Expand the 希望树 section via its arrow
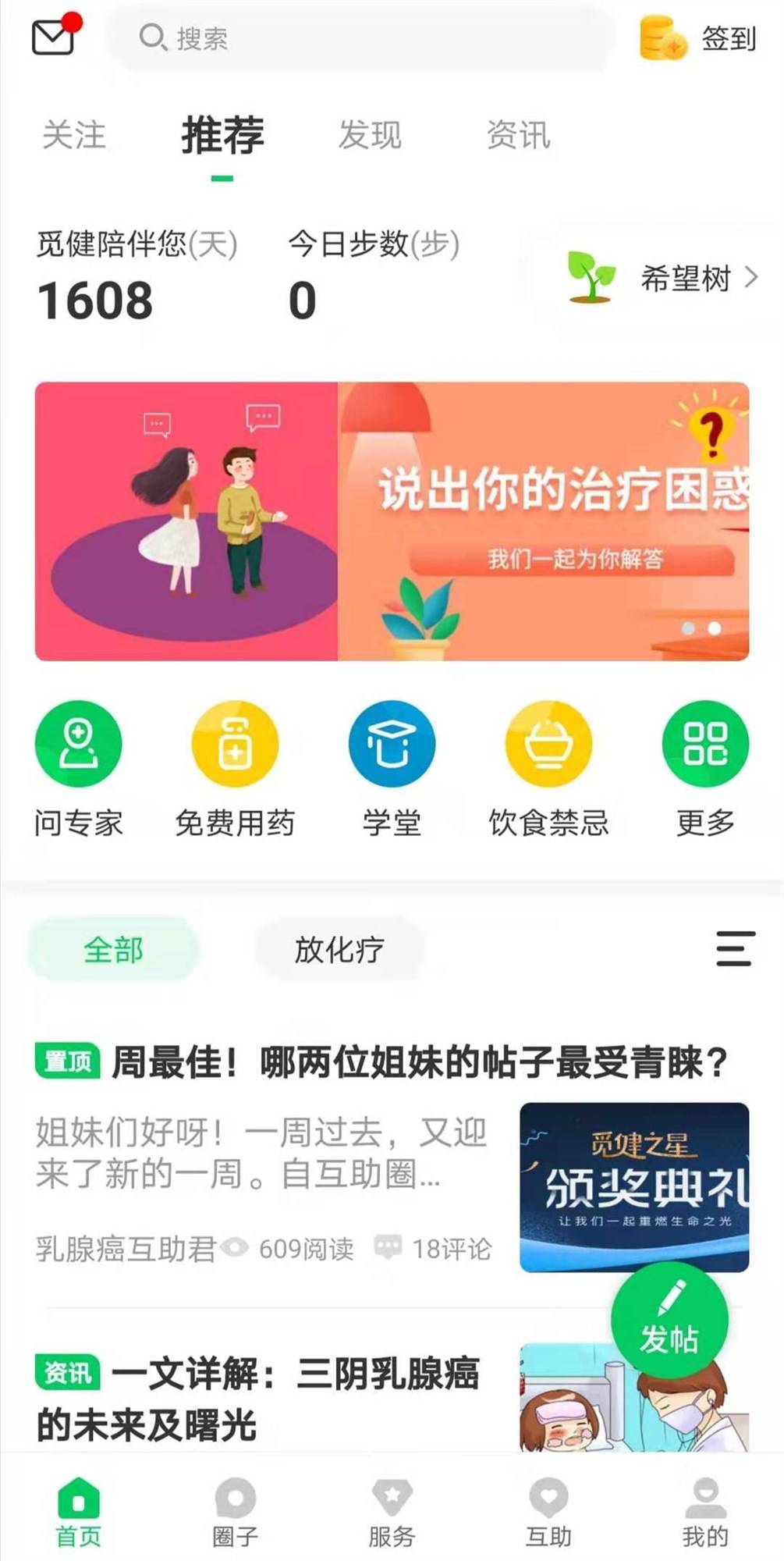784x1561 pixels. [x=750, y=278]
